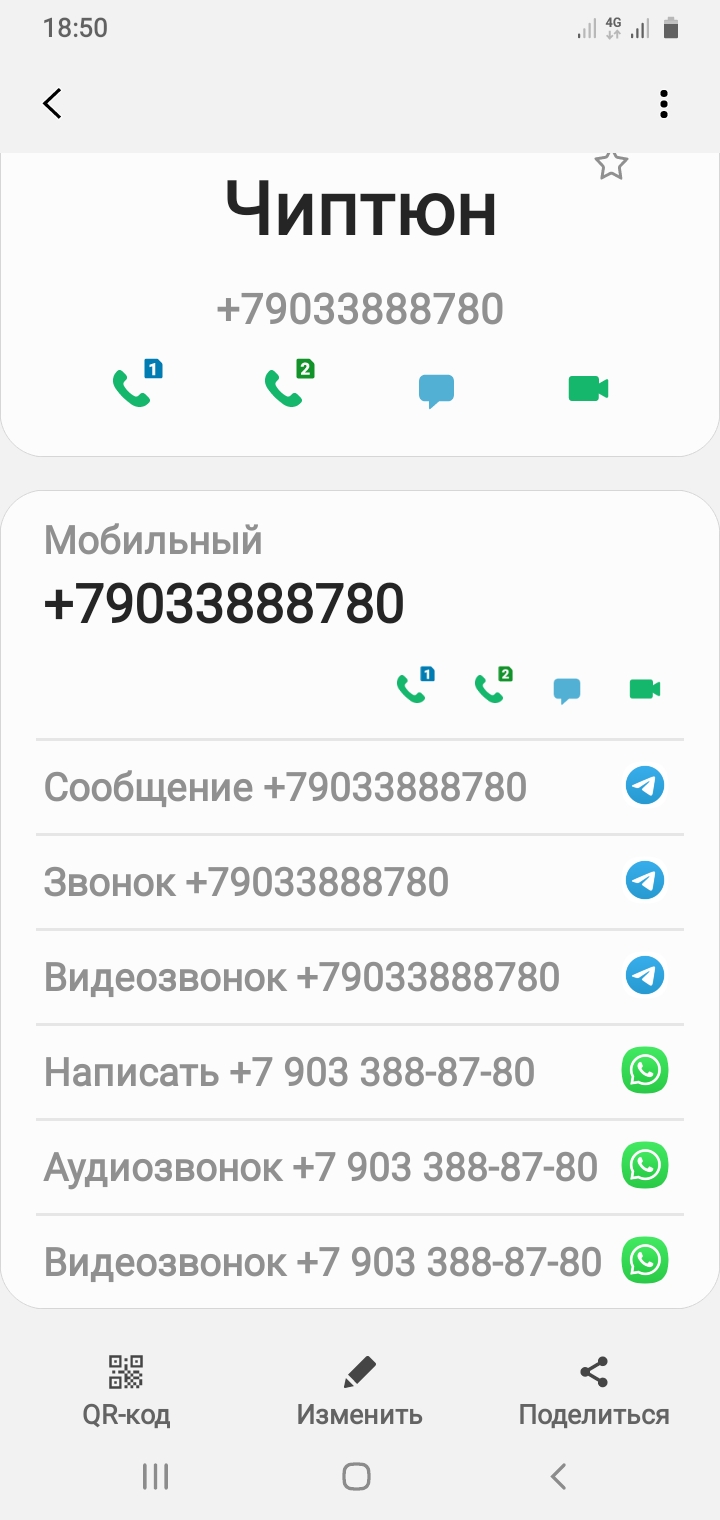Open the three-dot overflow menu

664,104
